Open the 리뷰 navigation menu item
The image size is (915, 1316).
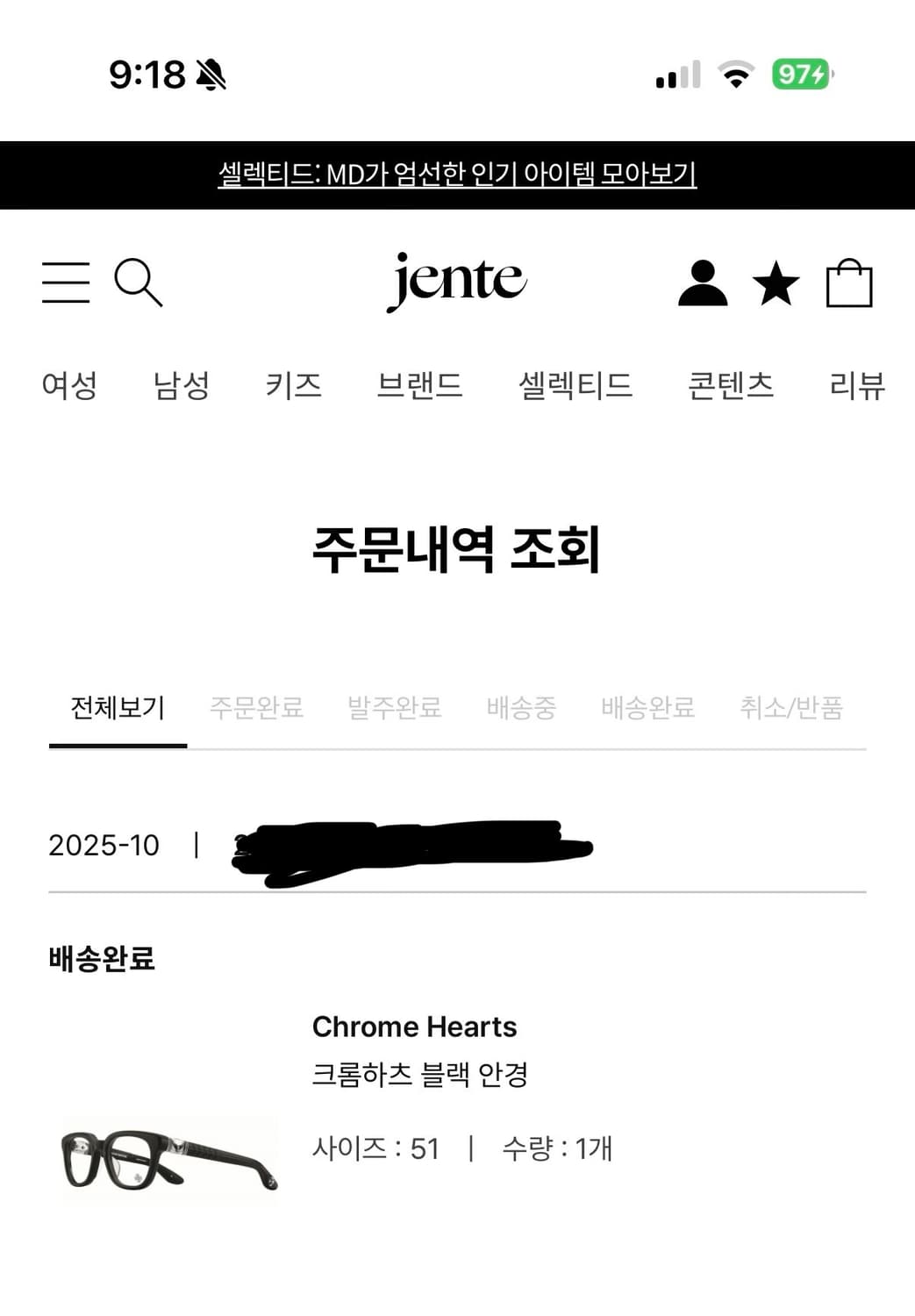(856, 384)
